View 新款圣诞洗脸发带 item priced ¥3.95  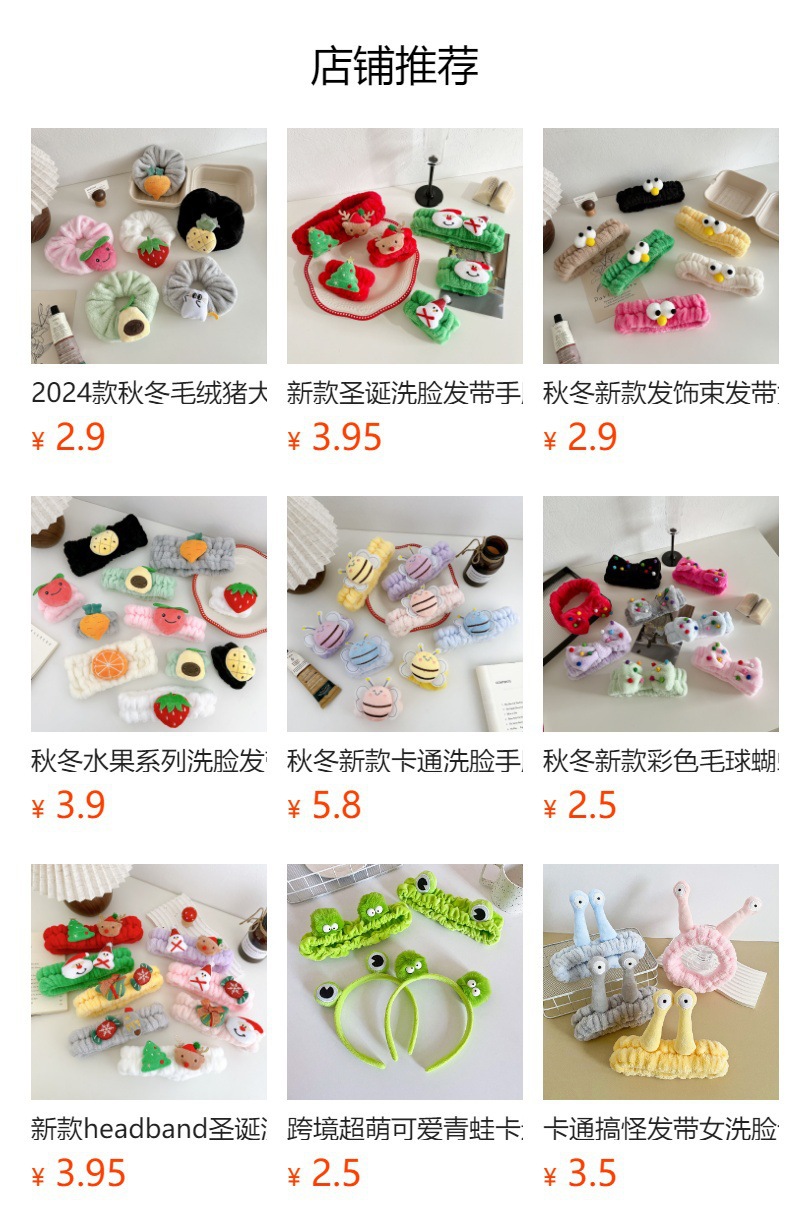tap(405, 246)
